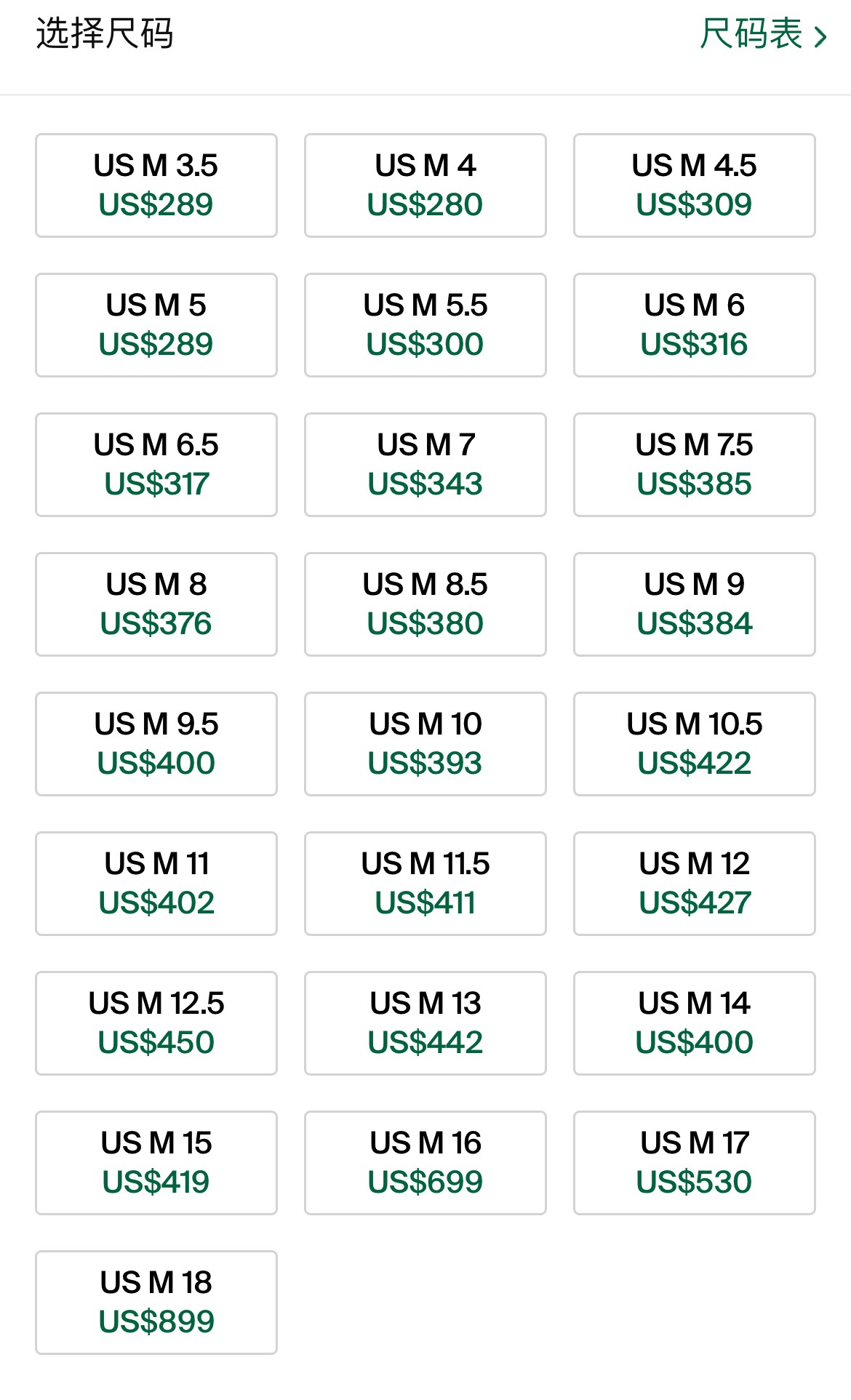Tap the US M 5.5 option
The image size is (851, 1400).
point(425,325)
